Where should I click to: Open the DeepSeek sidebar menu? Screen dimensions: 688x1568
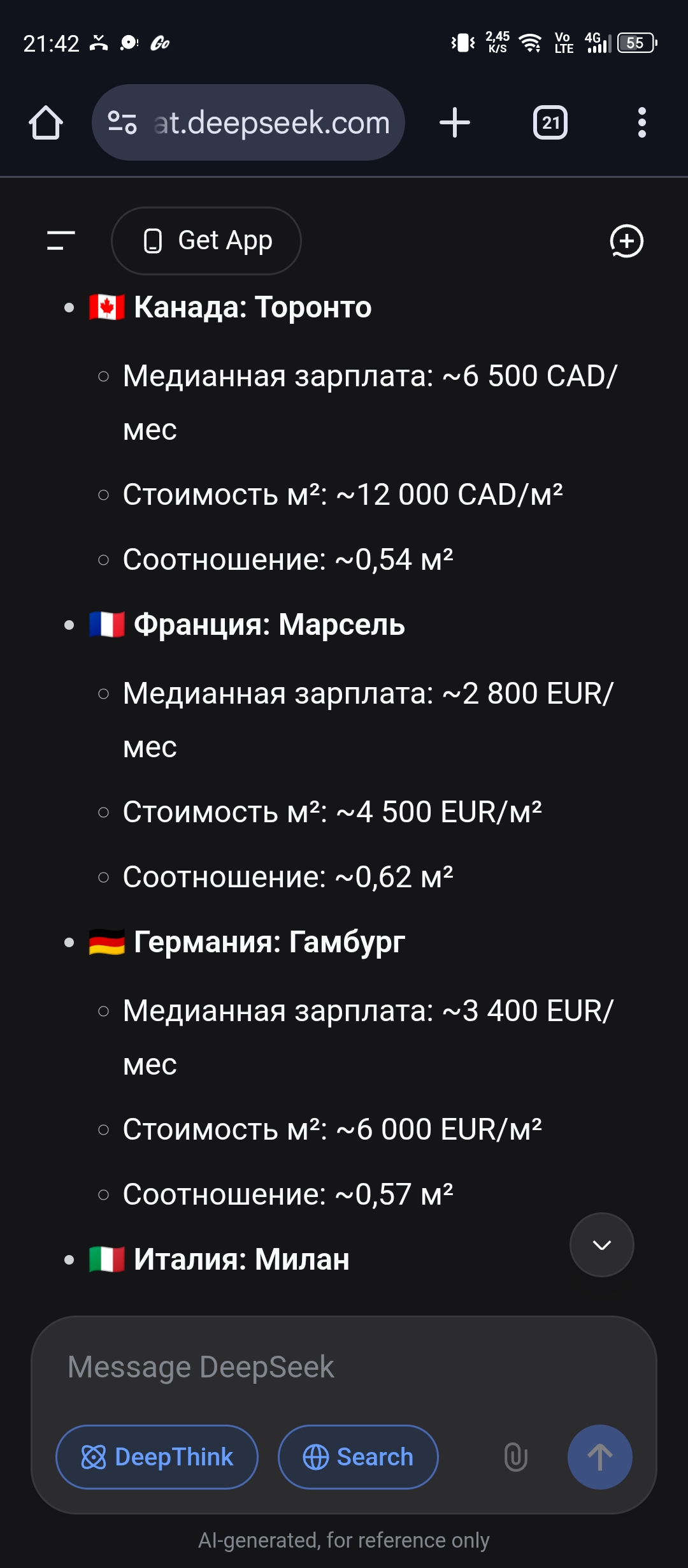[x=61, y=241]
